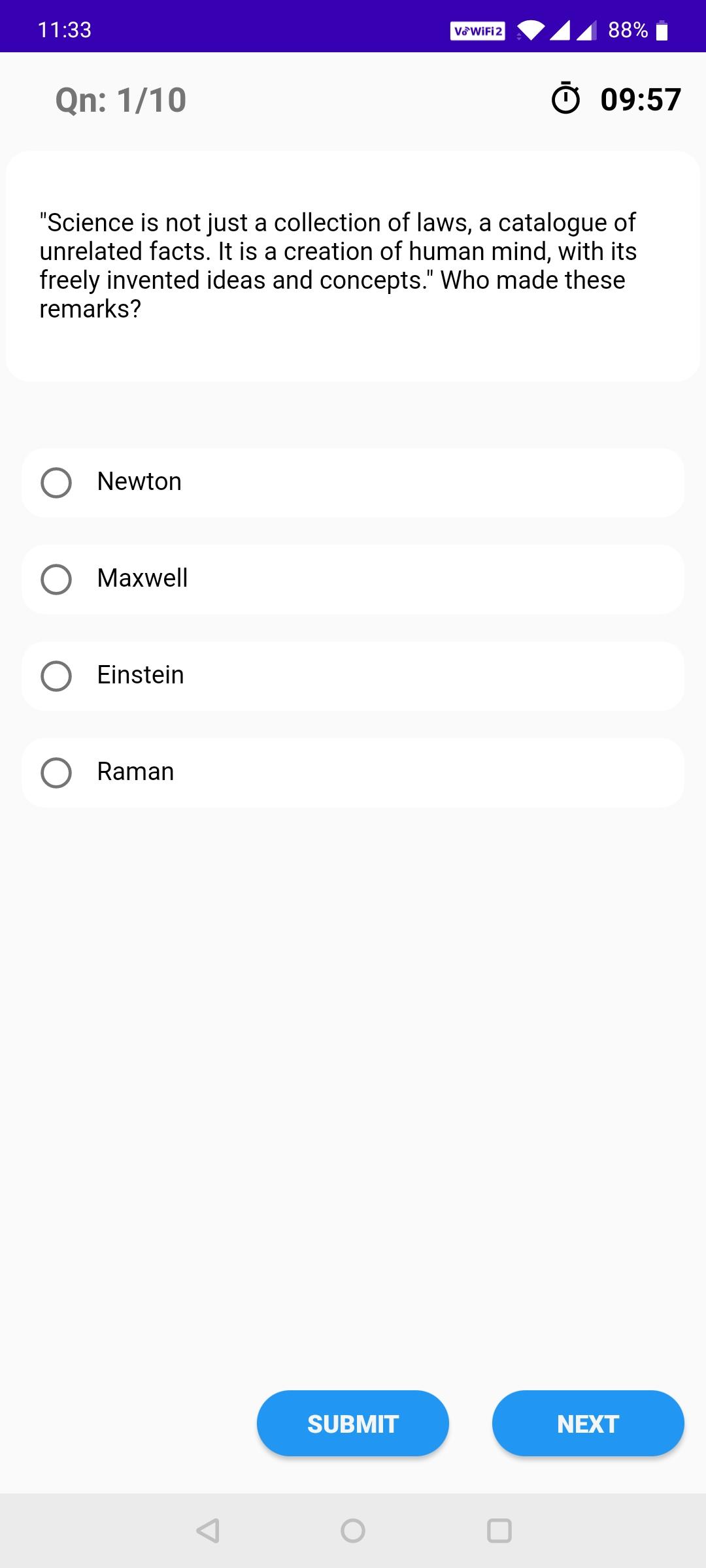Screen dimensions: 706x1568
Task: Choose Maxwell as the answer
Action: 353,580
